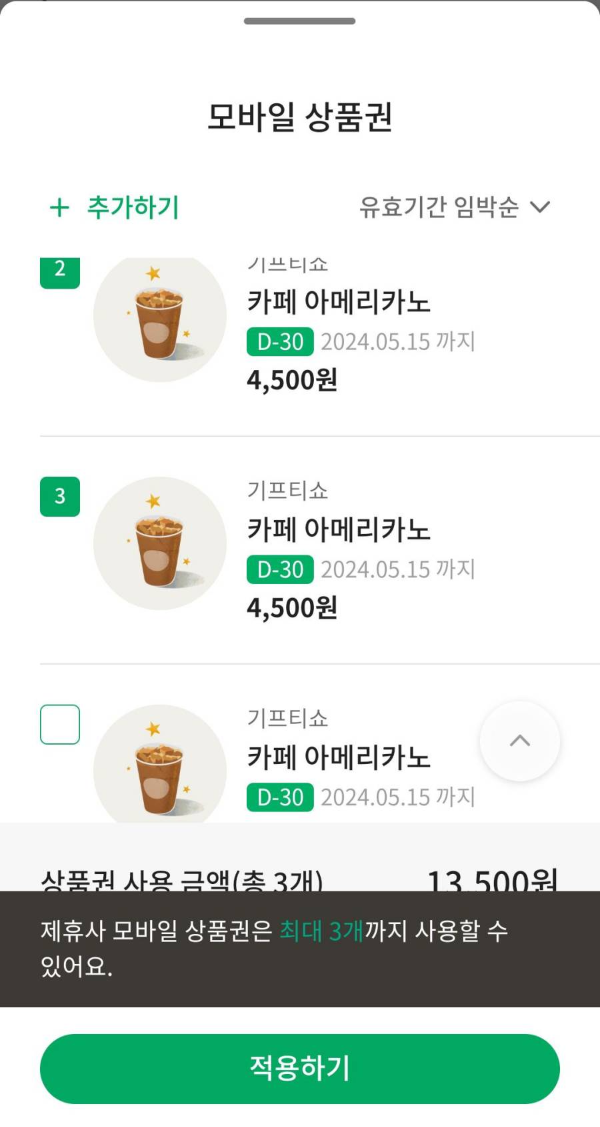
Task: Open the 유효기간 임박순 sort dropdown
Action: pyautogui.click(x=455, y=208)
